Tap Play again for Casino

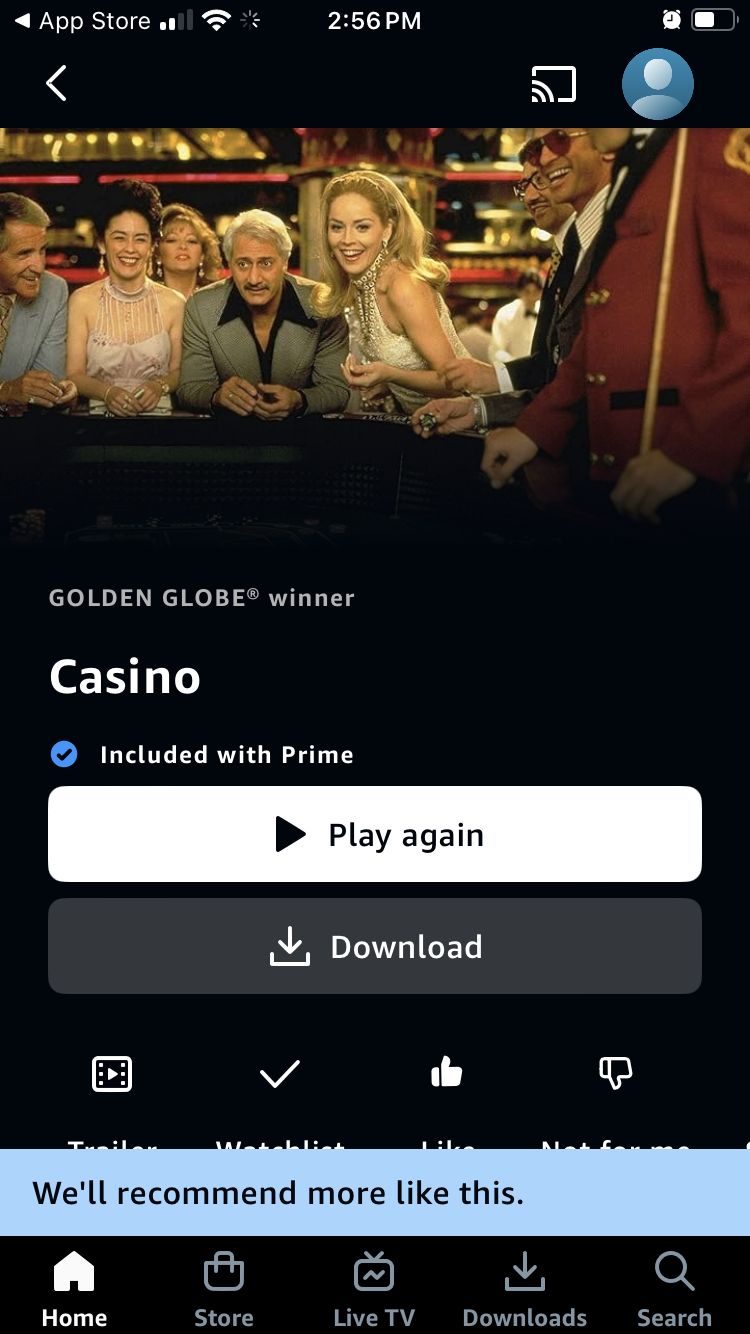375,834
